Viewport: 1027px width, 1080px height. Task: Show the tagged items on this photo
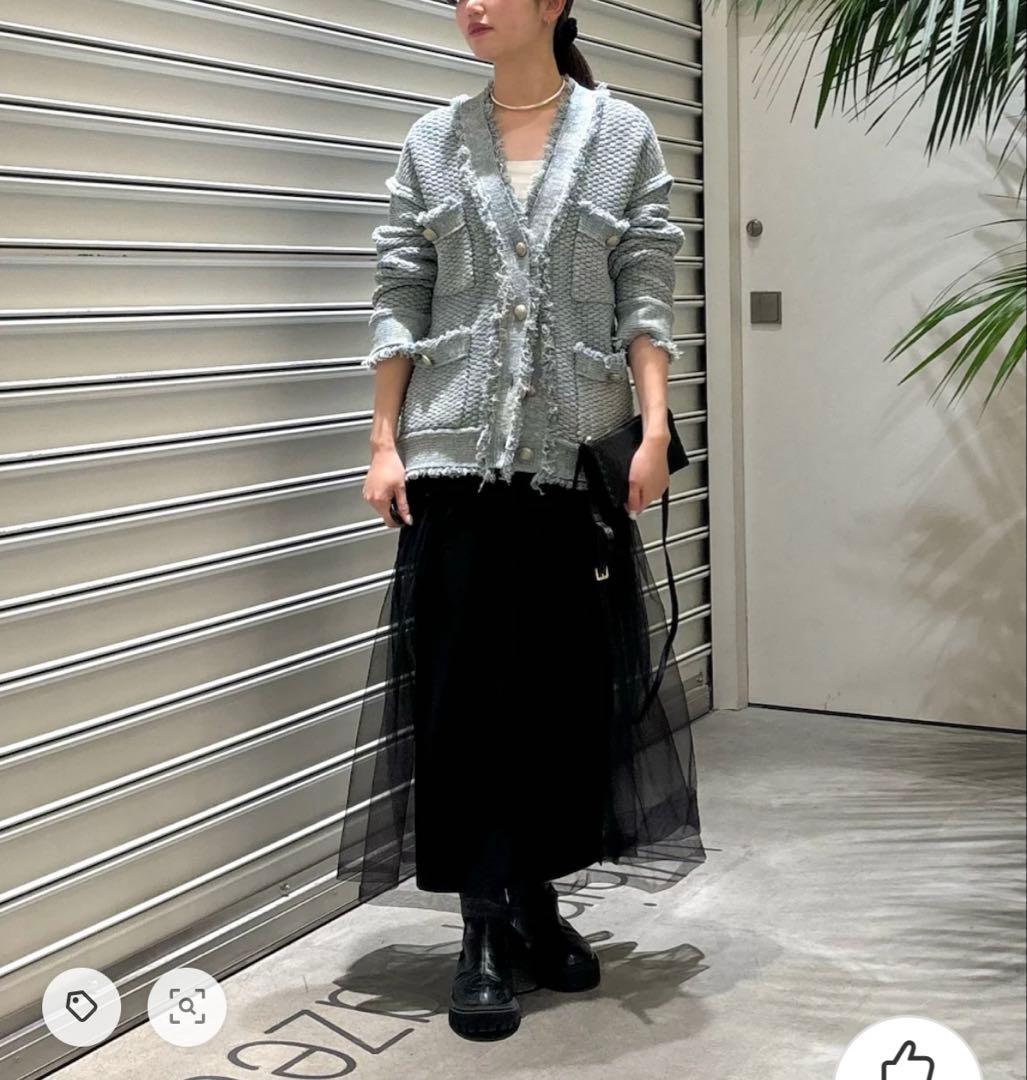tap(81, 1006)
